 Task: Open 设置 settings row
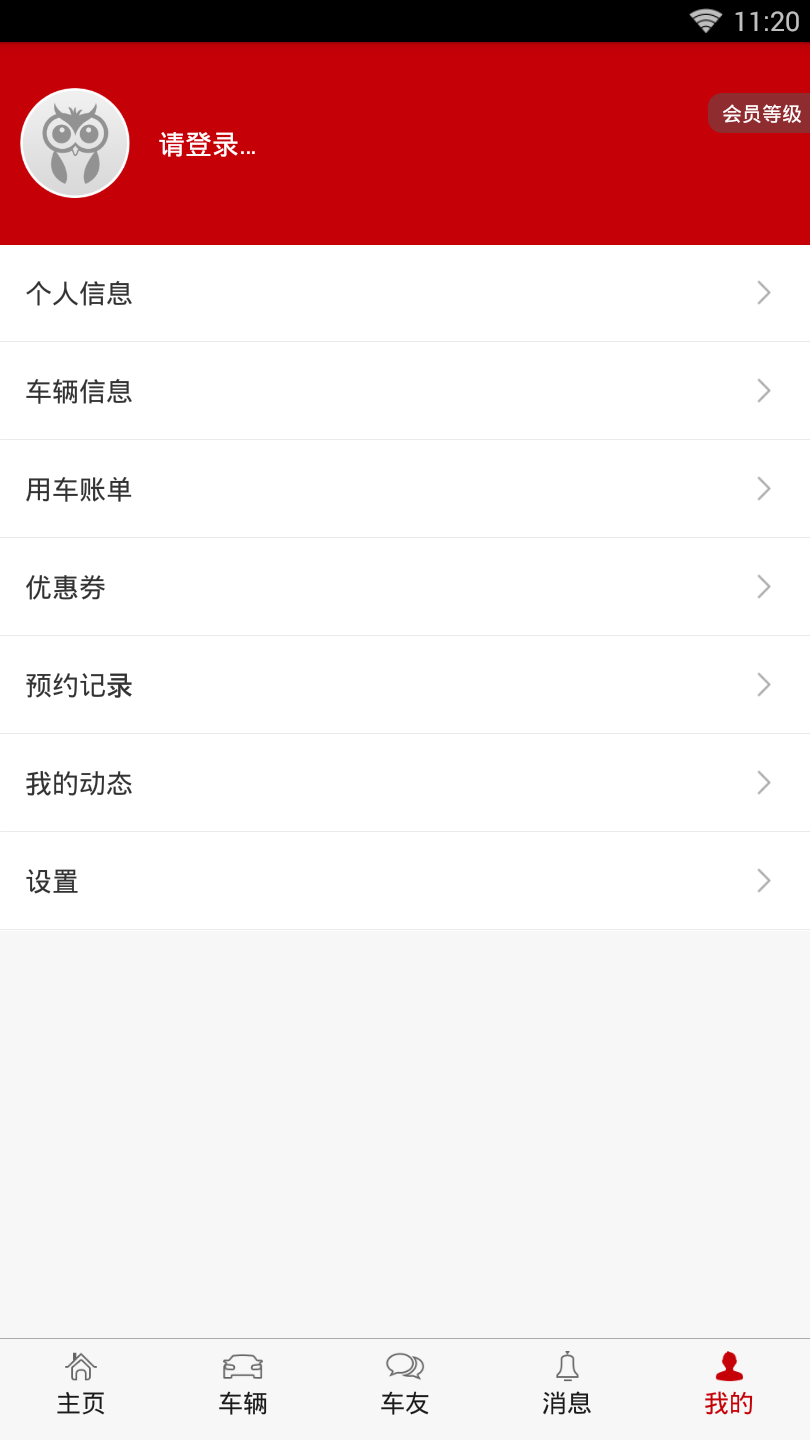[x=404, y=881]
